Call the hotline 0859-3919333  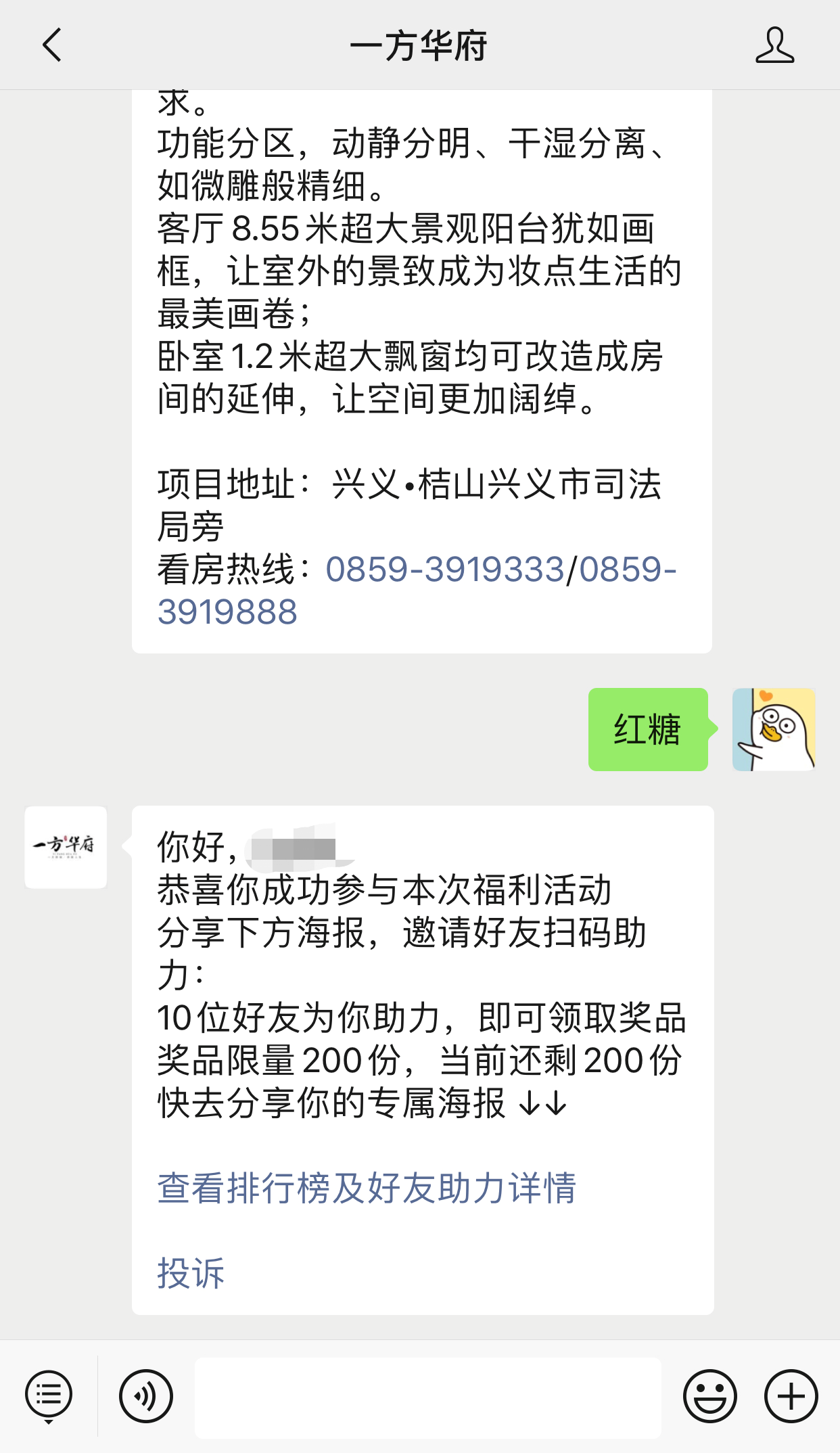[445, 569]
